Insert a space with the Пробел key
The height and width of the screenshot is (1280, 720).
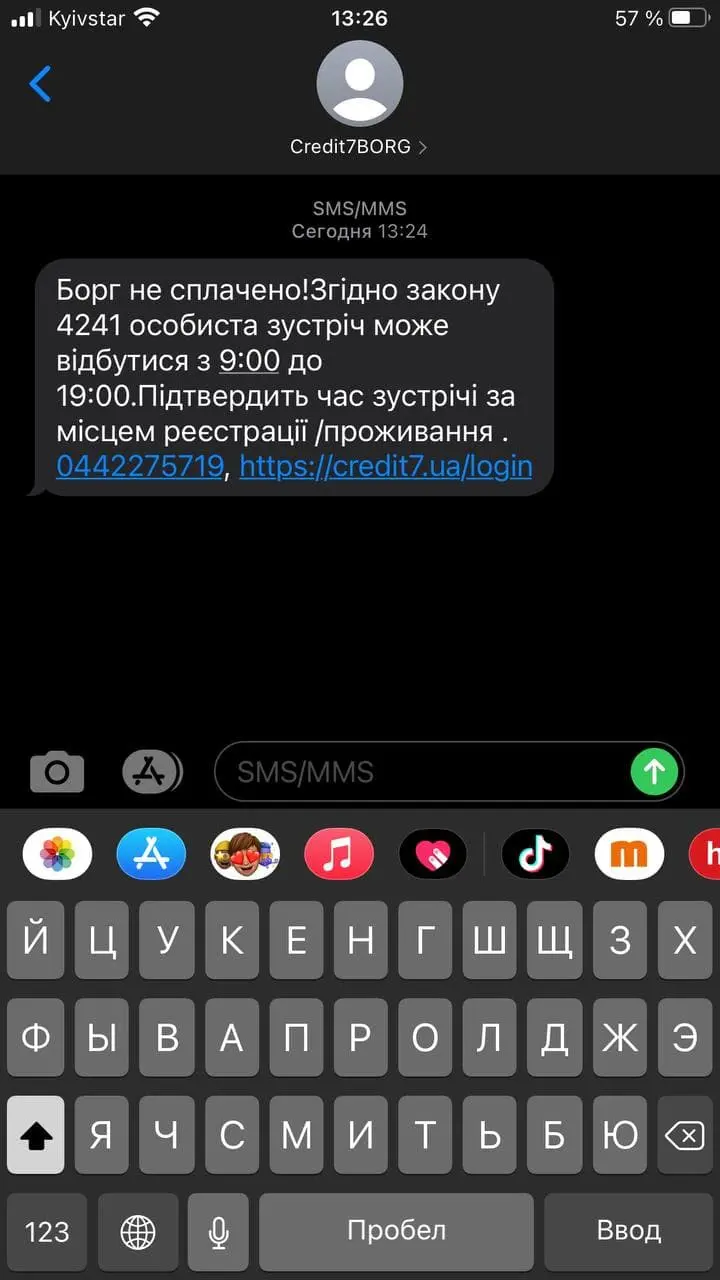pyautogui.click(x=396, y=1231)
